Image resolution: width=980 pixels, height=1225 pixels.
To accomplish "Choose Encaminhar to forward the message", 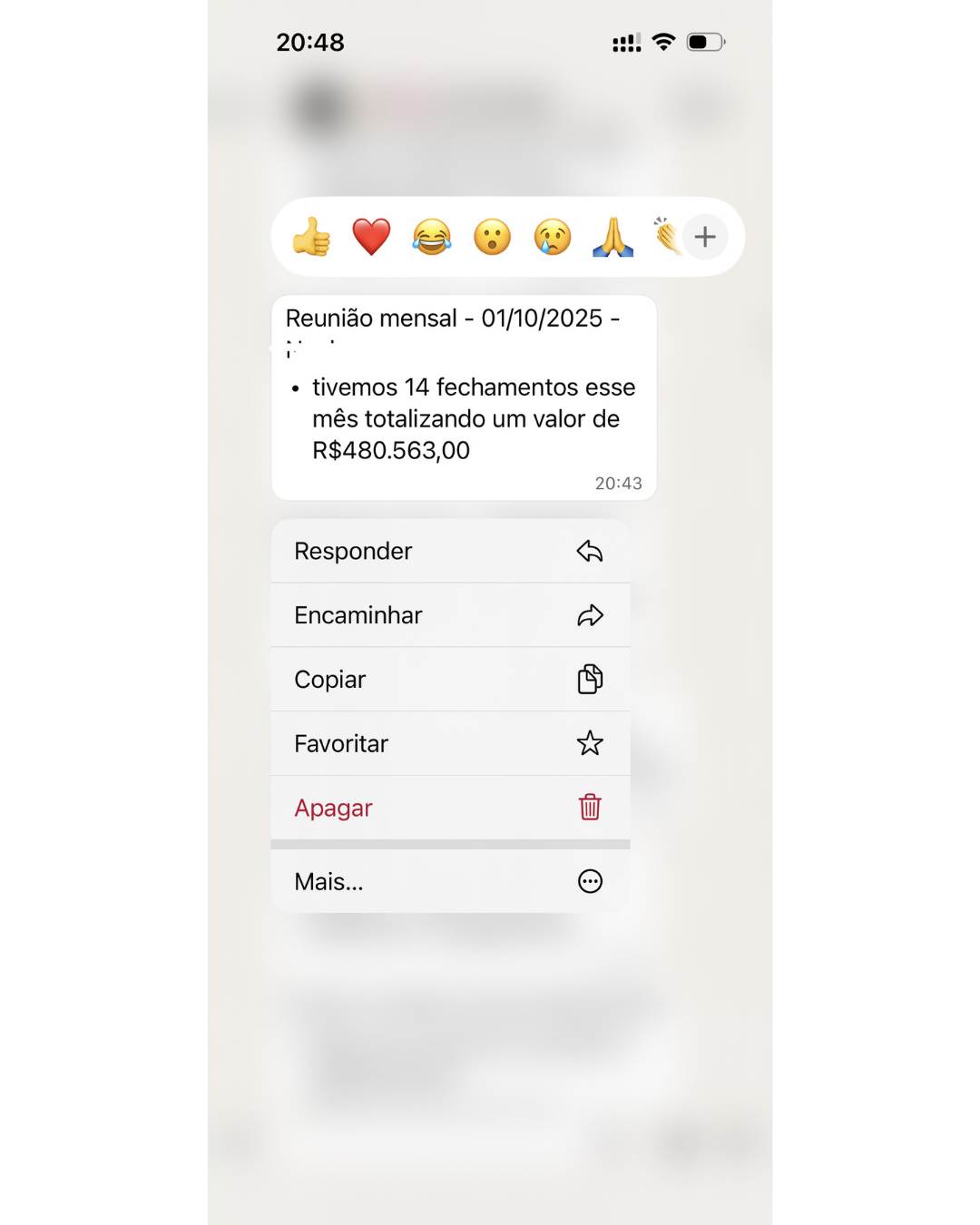I will 450,615.
